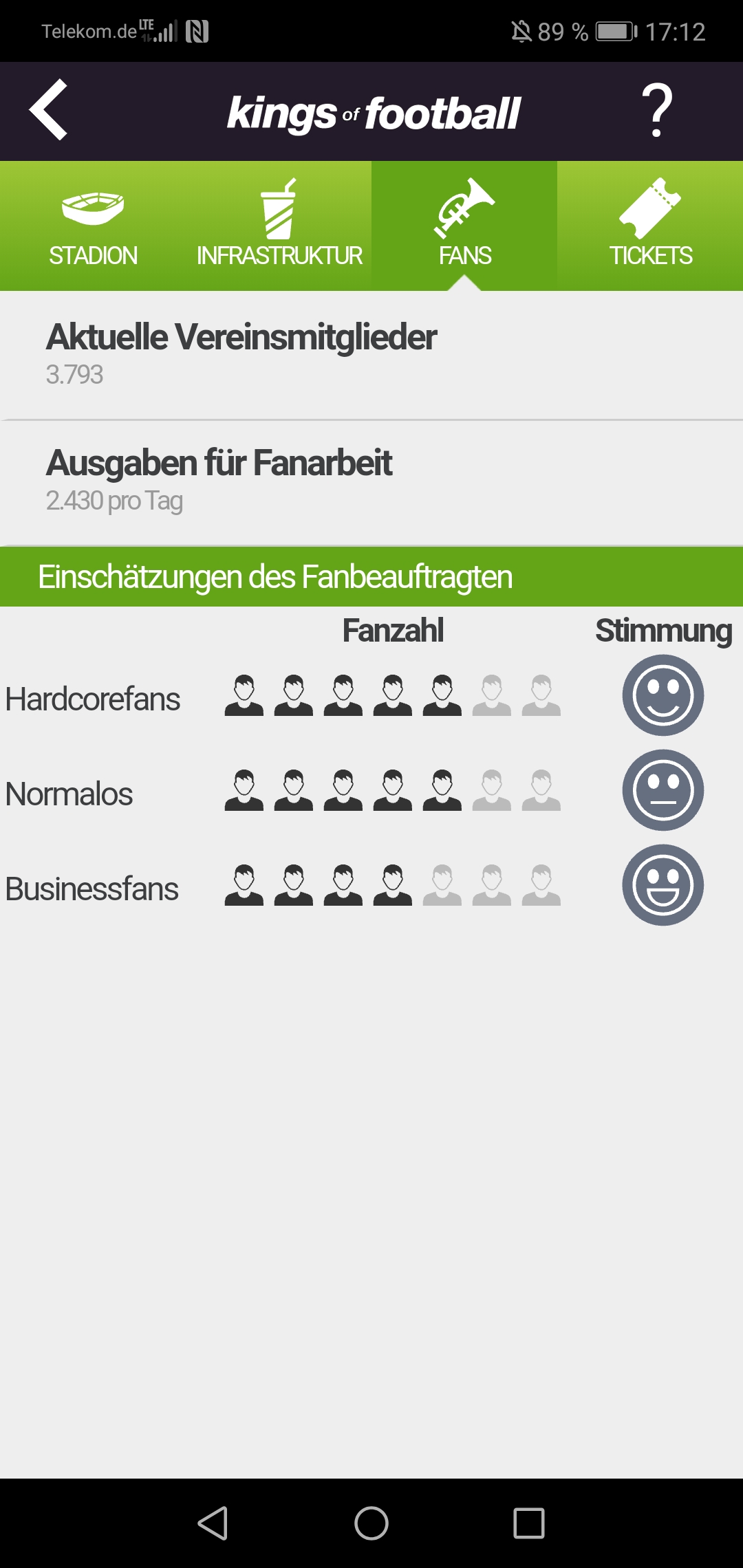The width and height of the screenshot is (743, 1568).
Task: Open the system recent apps button
Action: (529, 1523)
